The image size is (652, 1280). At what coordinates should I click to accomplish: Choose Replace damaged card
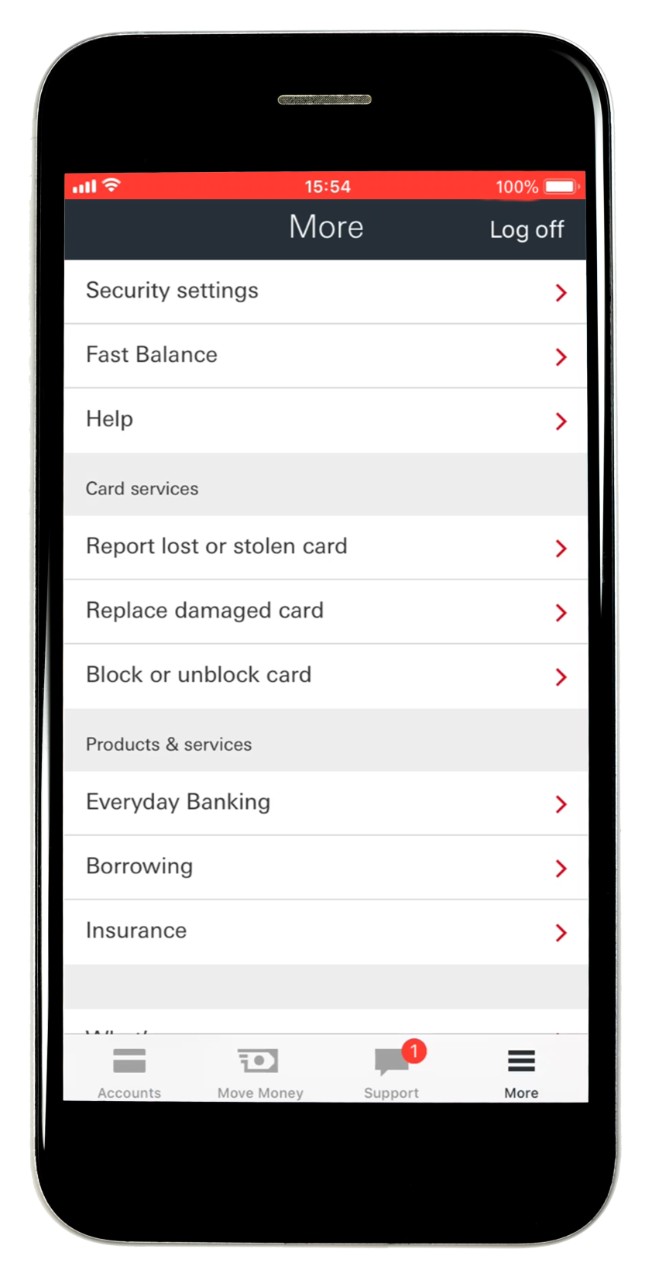[326, 611]
